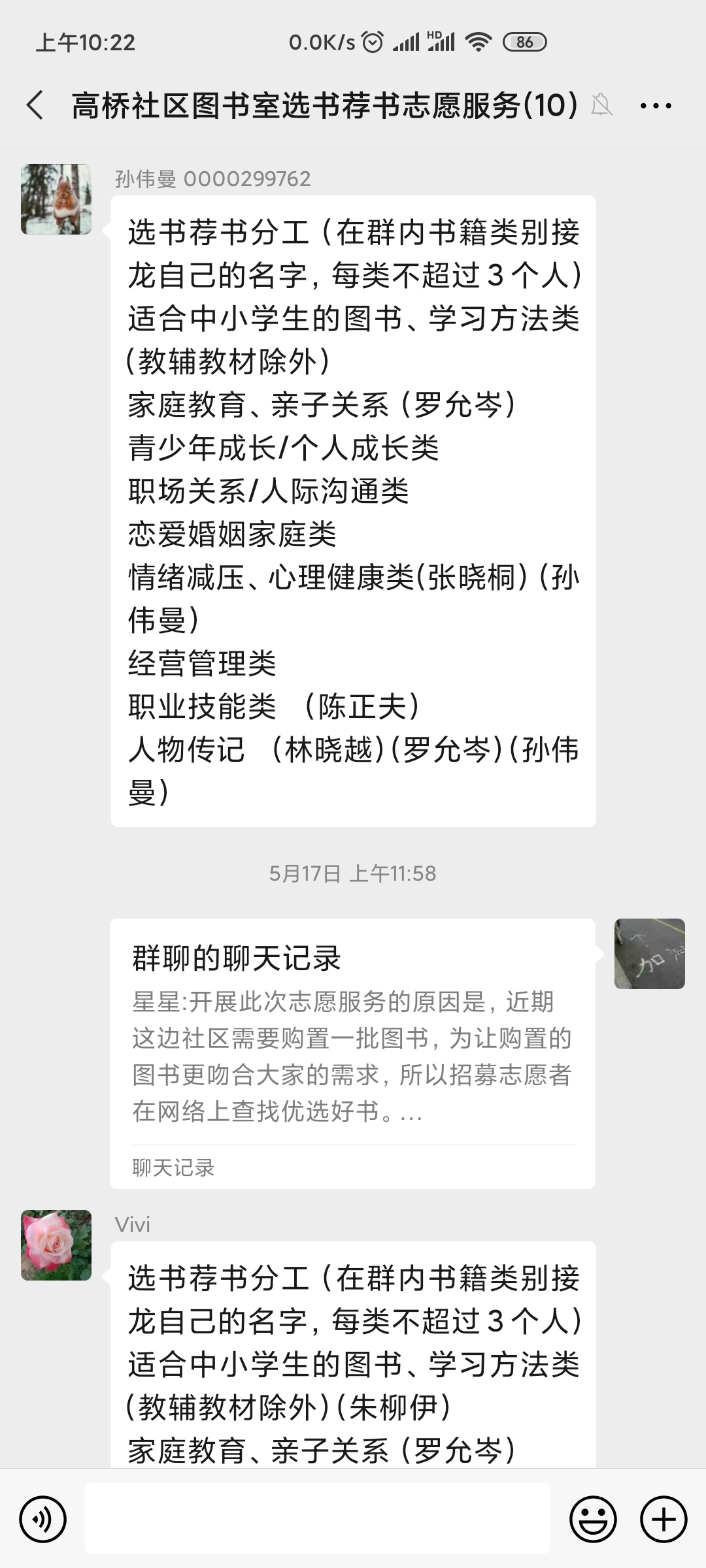
Task: Go back from the group chat
Action: (x=35, y=105)
